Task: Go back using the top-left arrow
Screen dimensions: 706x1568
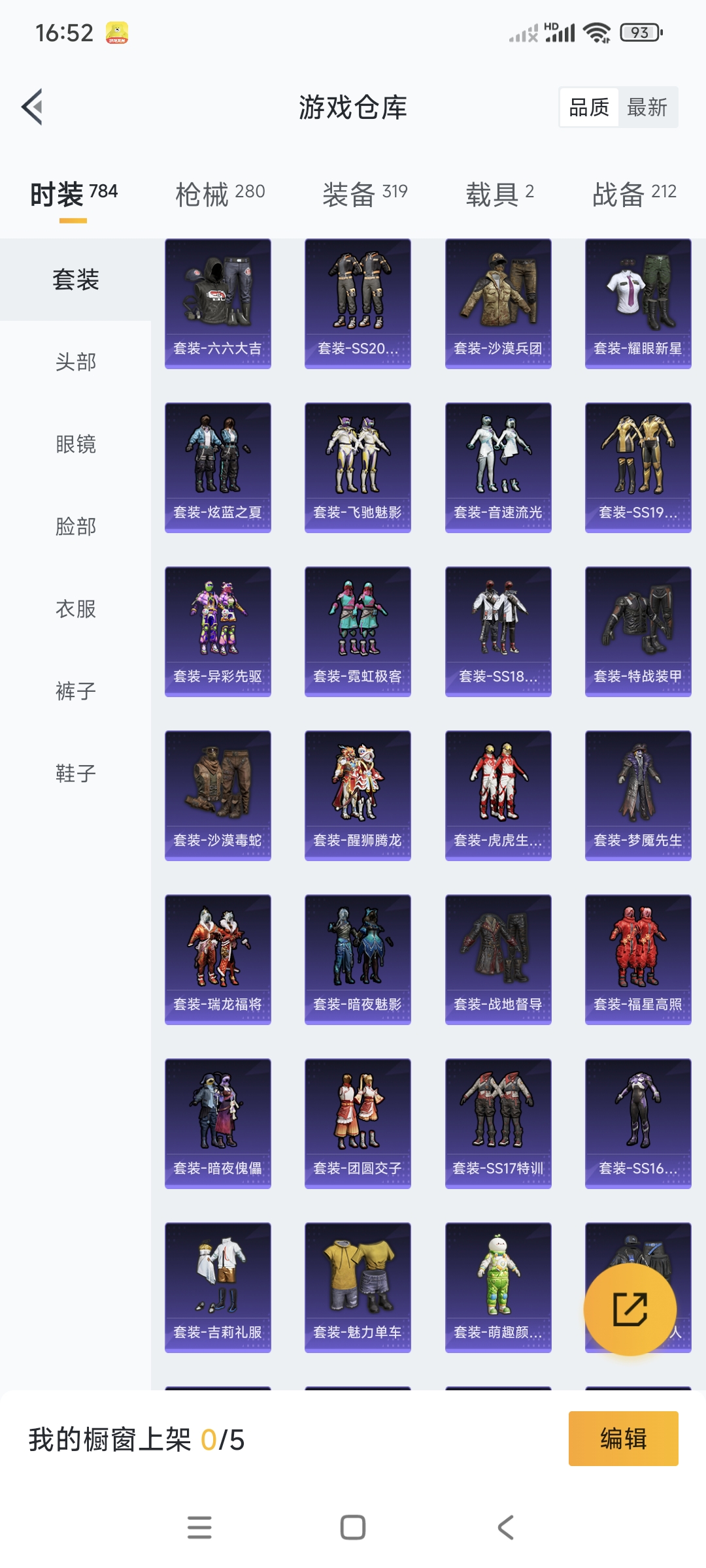Action: 33,106
